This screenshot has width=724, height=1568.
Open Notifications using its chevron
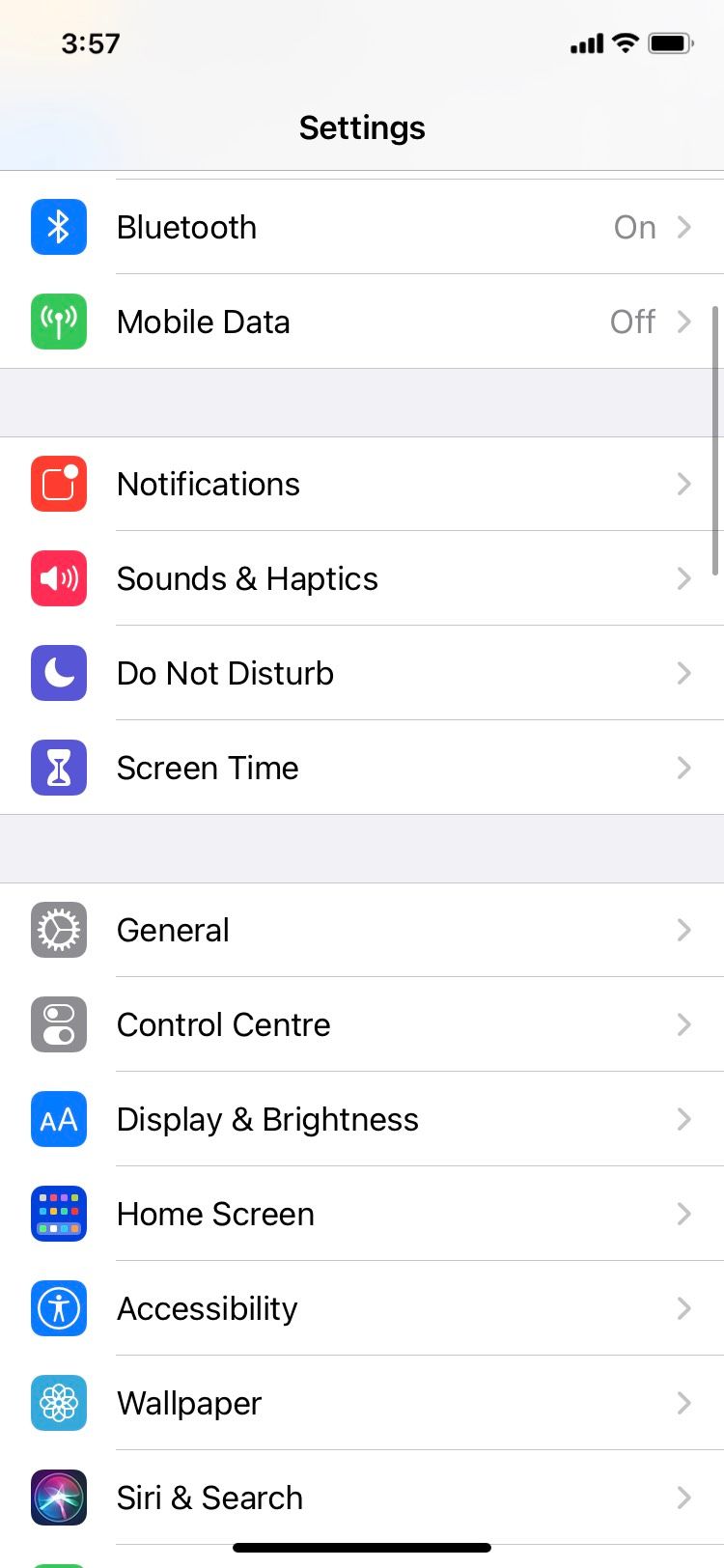(x=684, y=484)
